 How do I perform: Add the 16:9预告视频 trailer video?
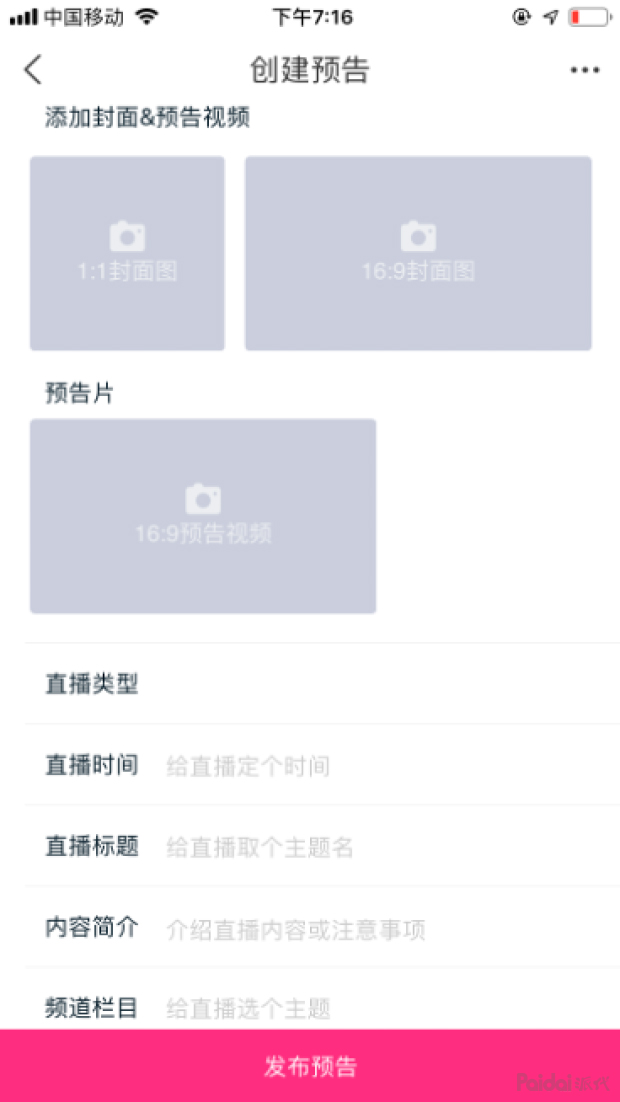click(203, 516)
